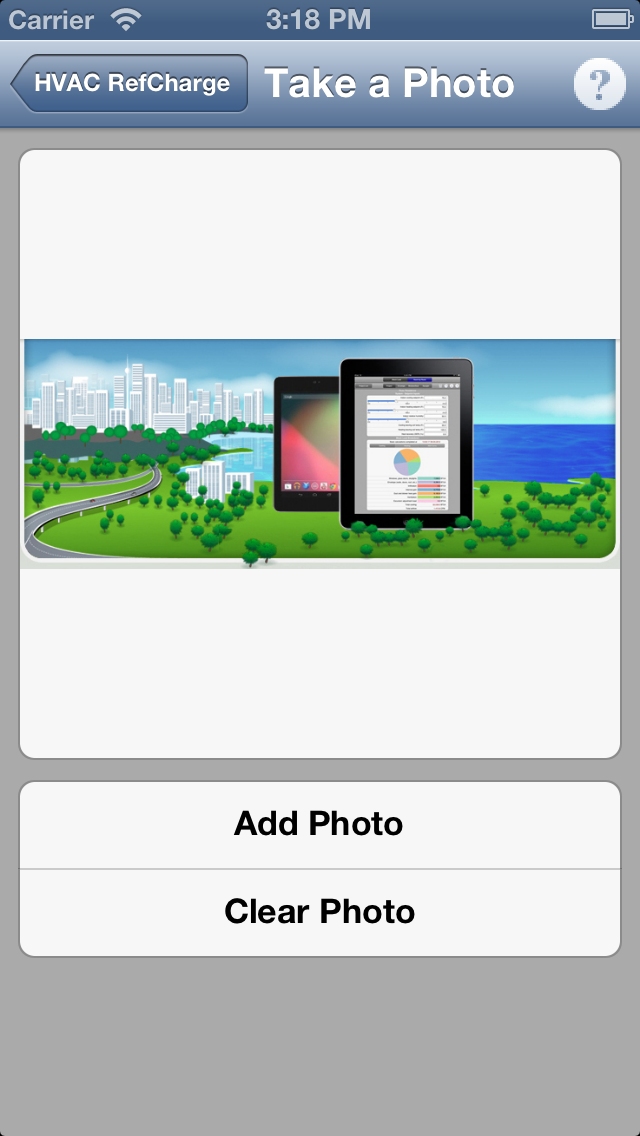Clear the current photo
This screenshot has height=1136, width=640.
(x=319, y=912)
